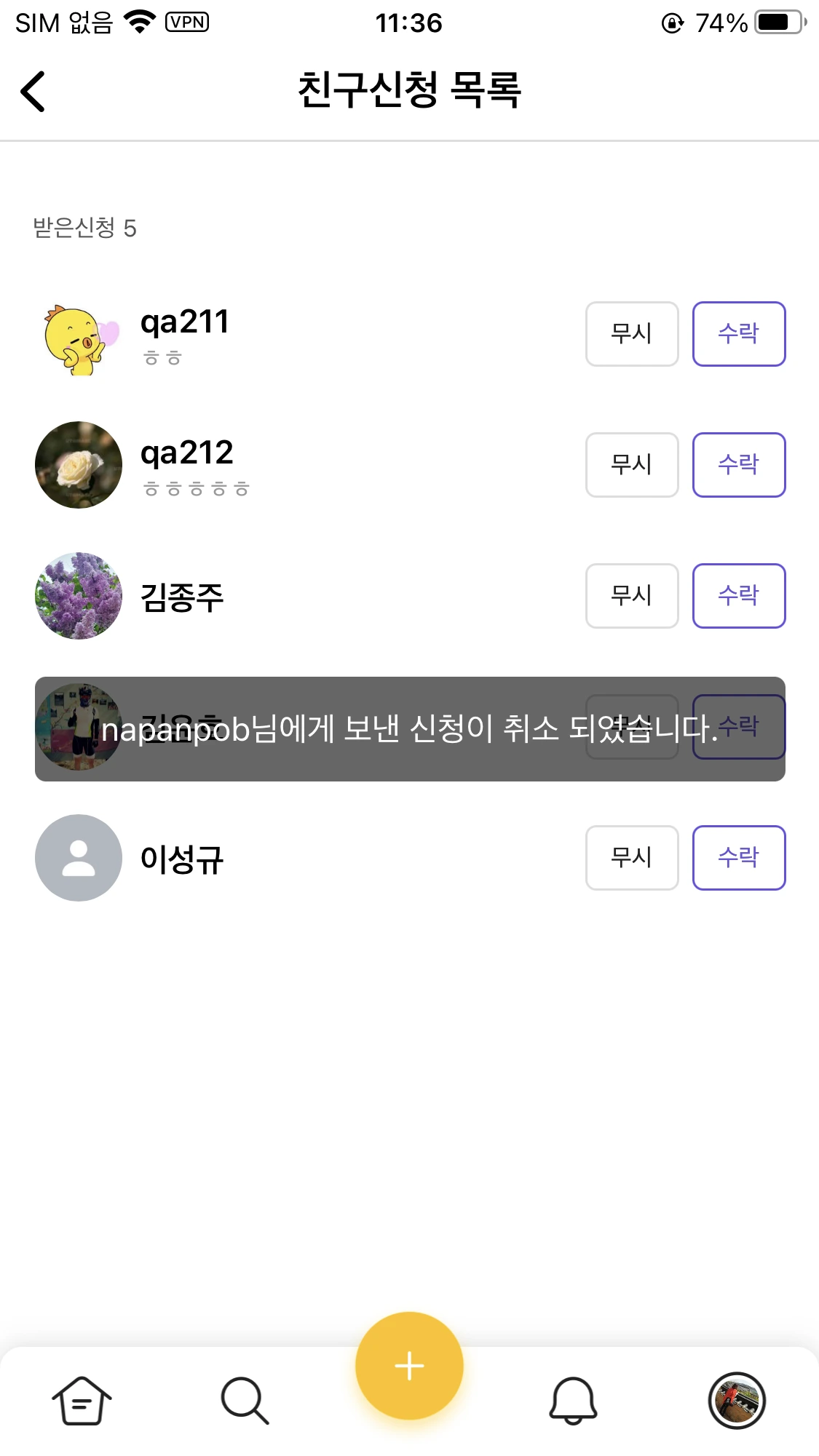The image size is (819, 1456).
Task: Tap 무시 for 김종주
Action: tap(631, 596)
